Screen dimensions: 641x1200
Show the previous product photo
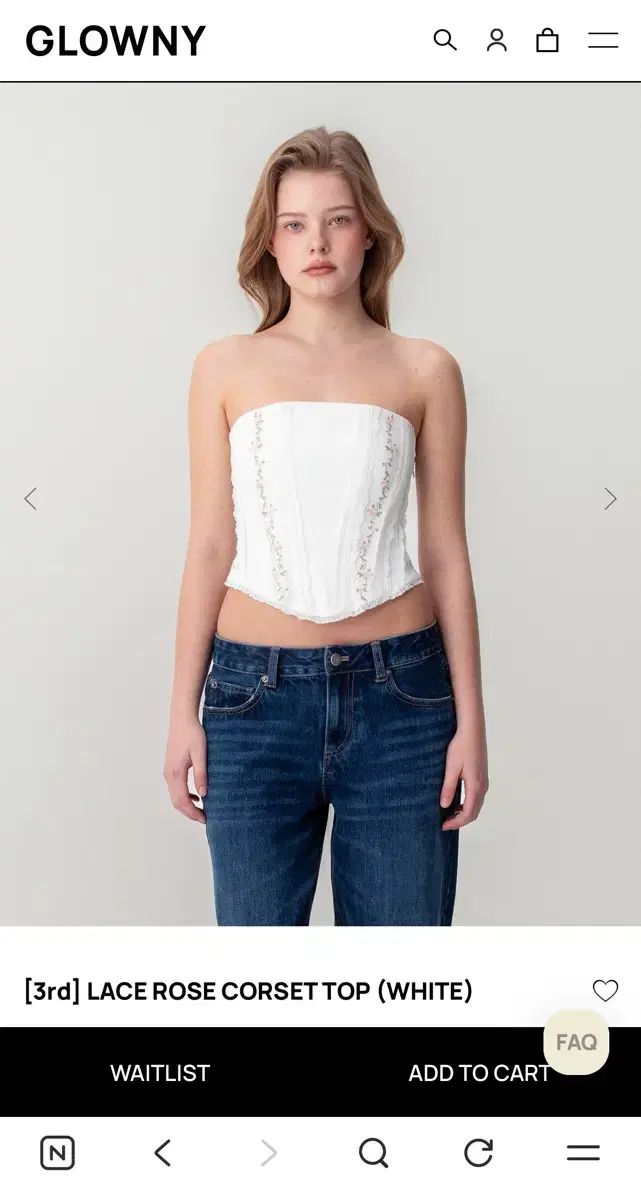click(x=30, y=498)
